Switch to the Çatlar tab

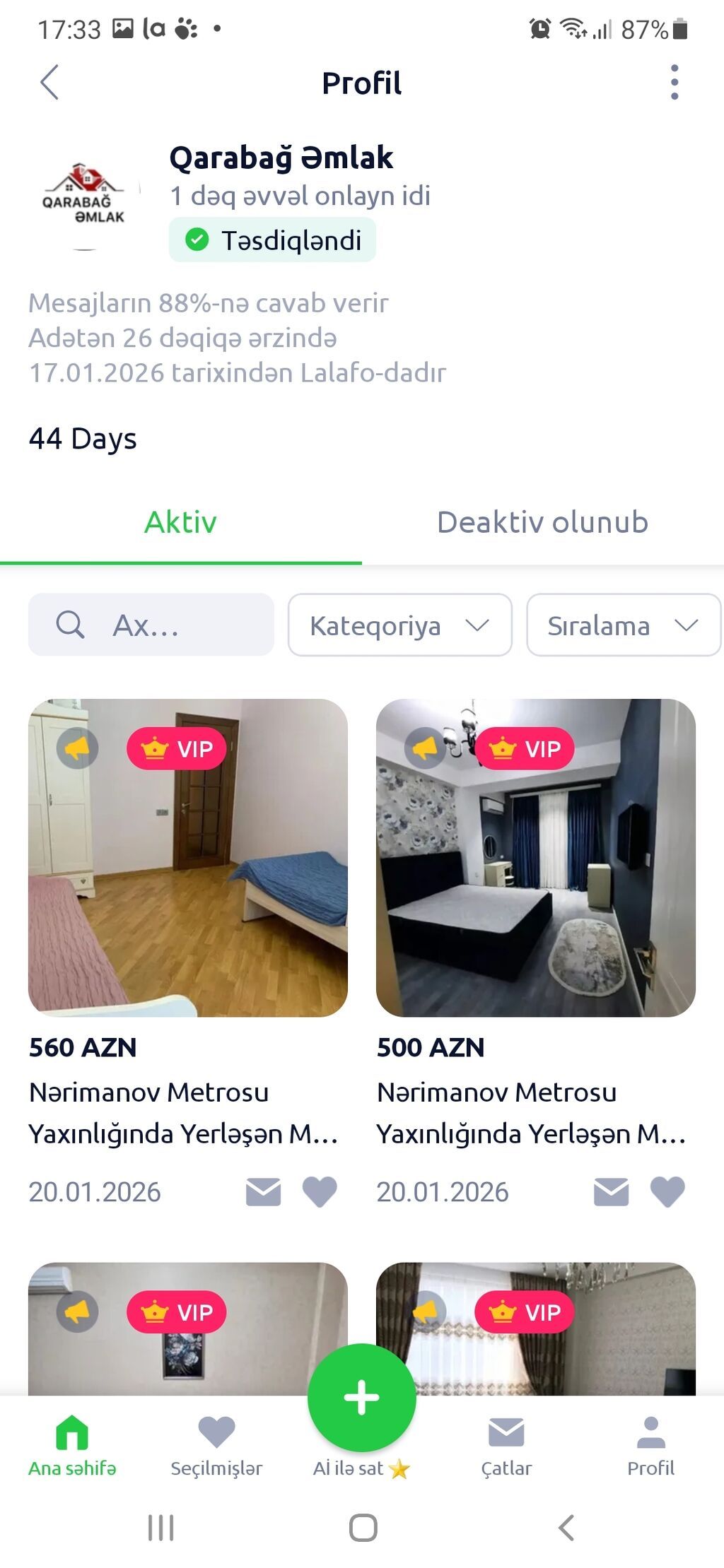click(506, 1445)
